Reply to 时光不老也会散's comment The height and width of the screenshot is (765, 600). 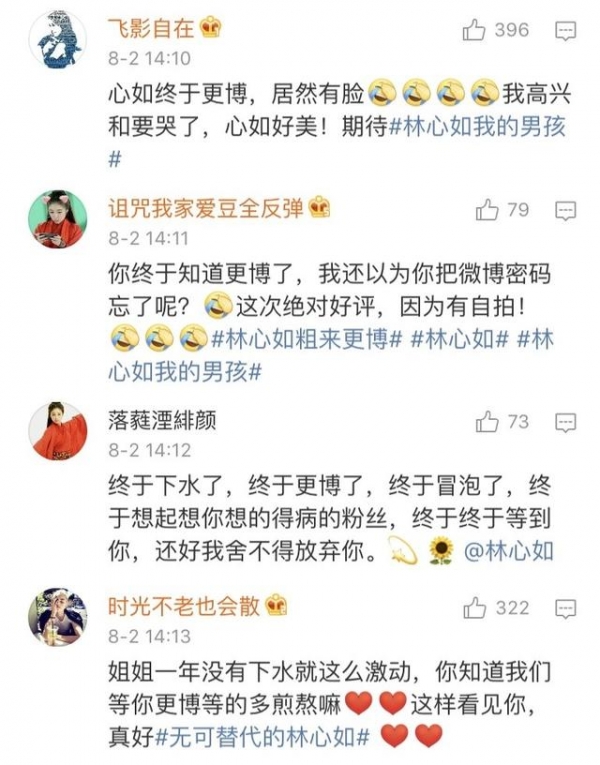[566, 608]
